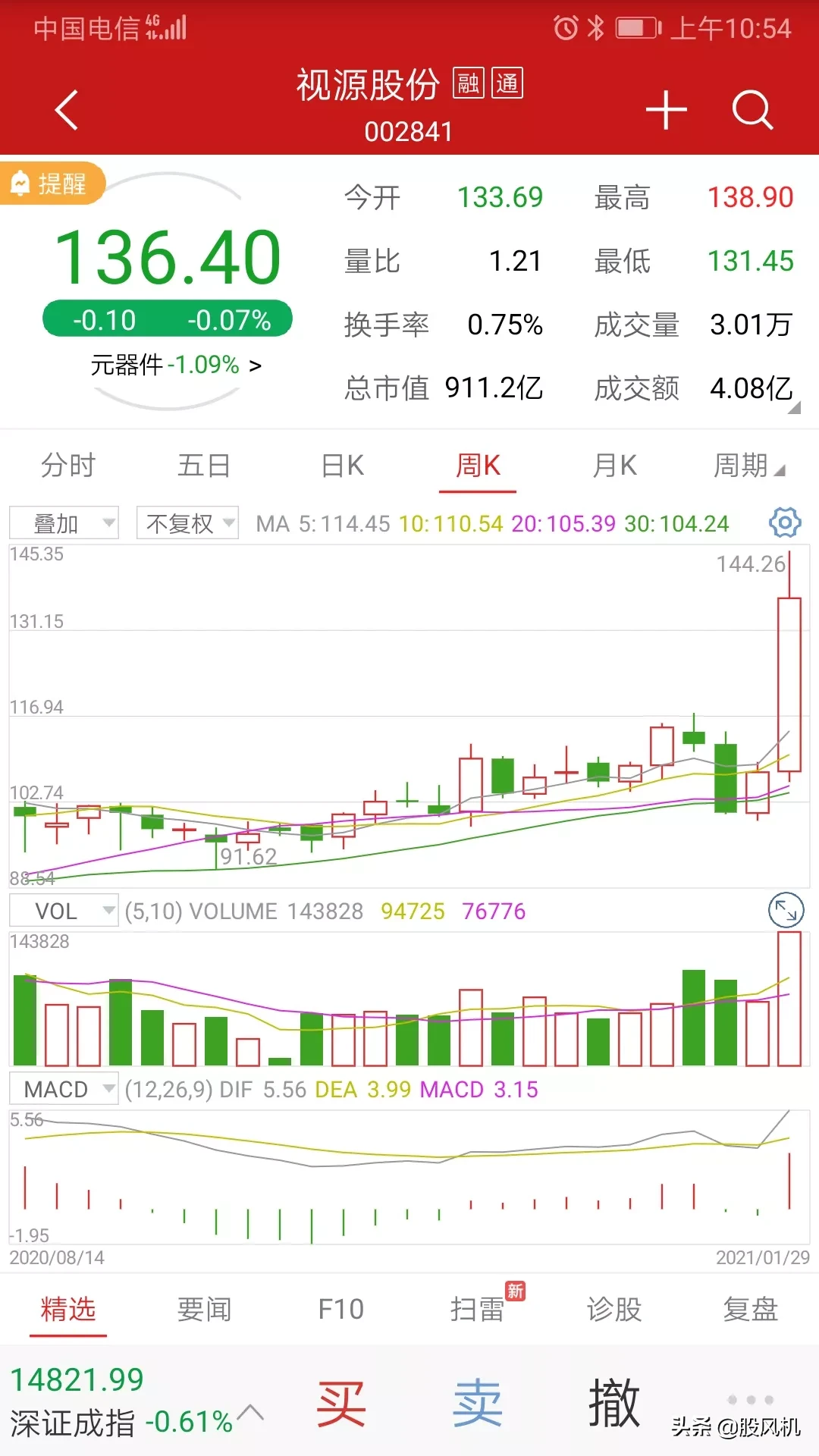Open the 要闻 news tab
819x1456 pixels.
(204, 1310)
